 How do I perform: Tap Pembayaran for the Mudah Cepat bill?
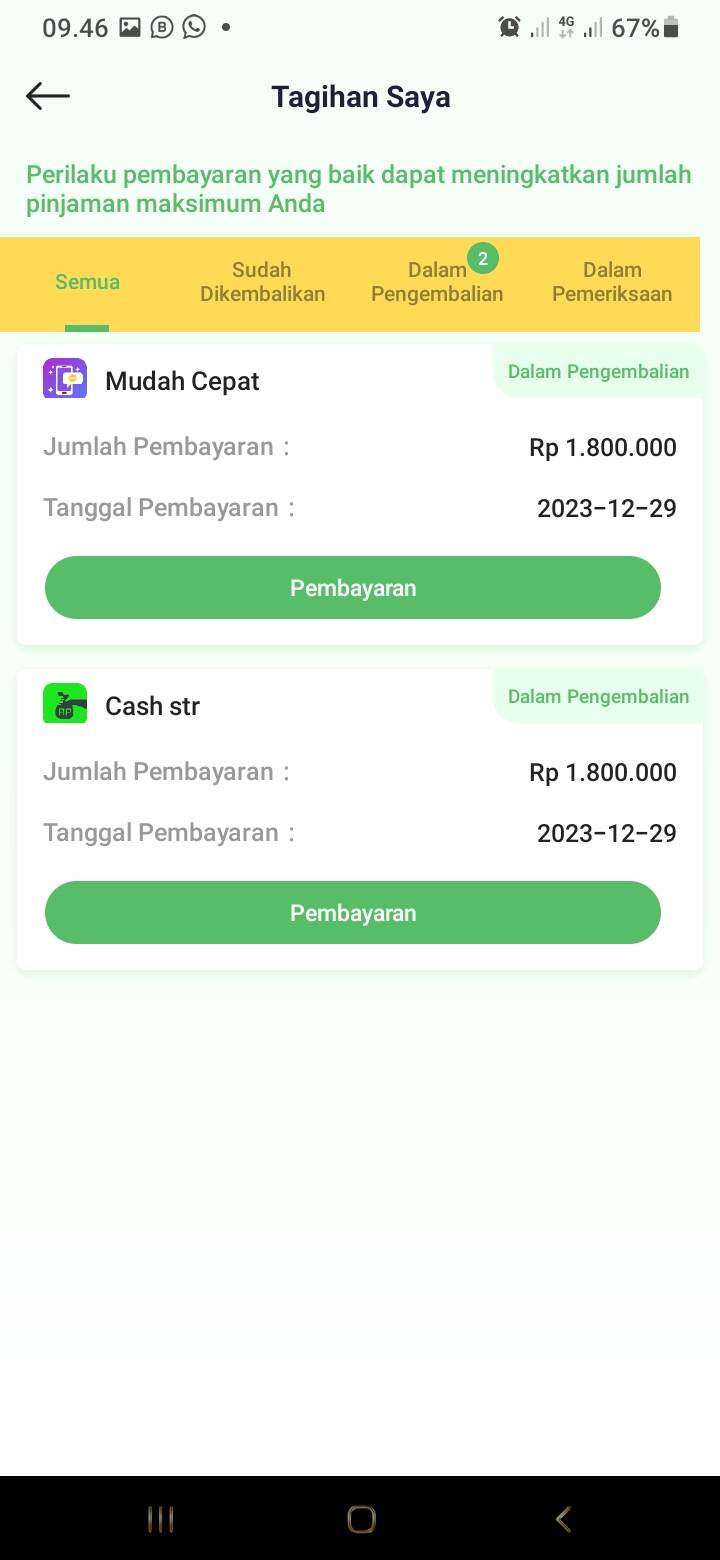(353, 588)
